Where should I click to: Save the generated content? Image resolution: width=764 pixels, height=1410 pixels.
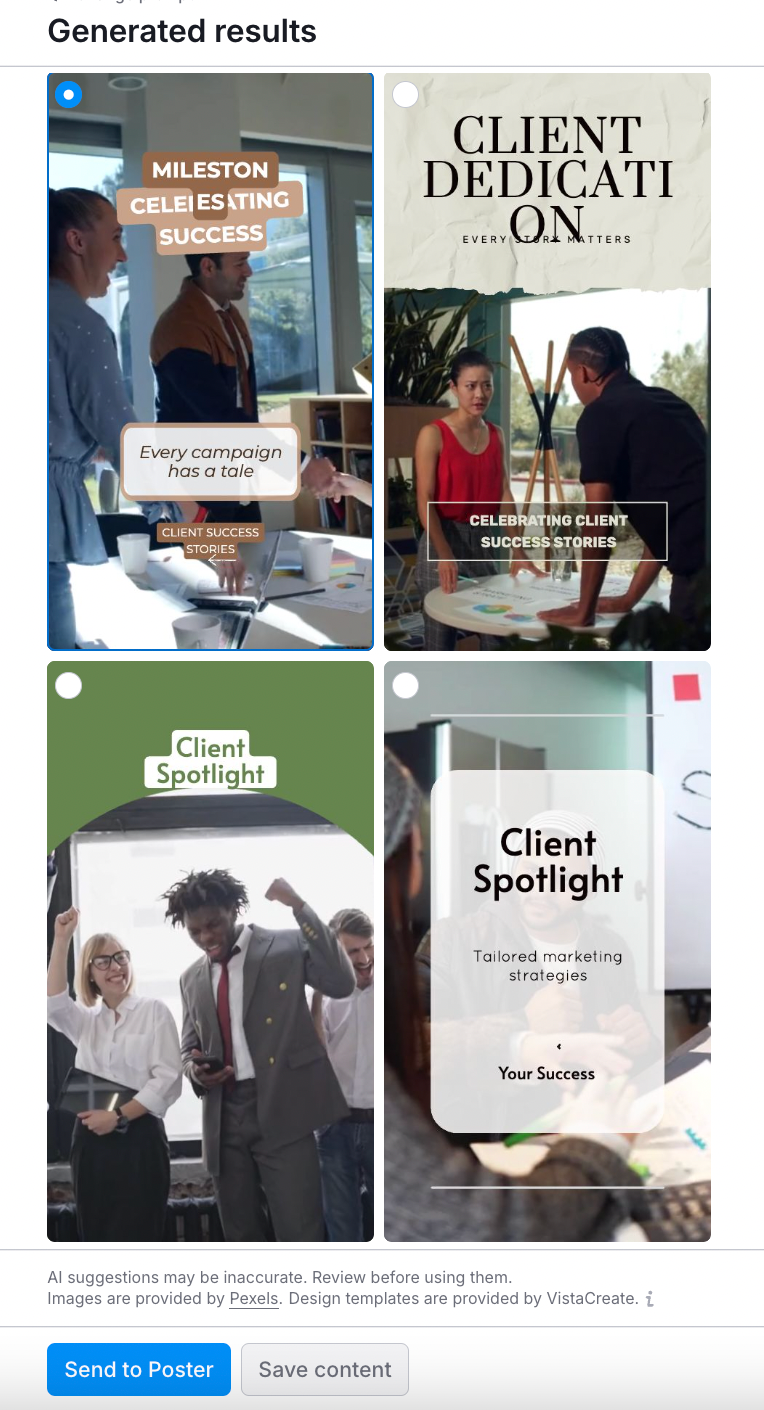325,1369
